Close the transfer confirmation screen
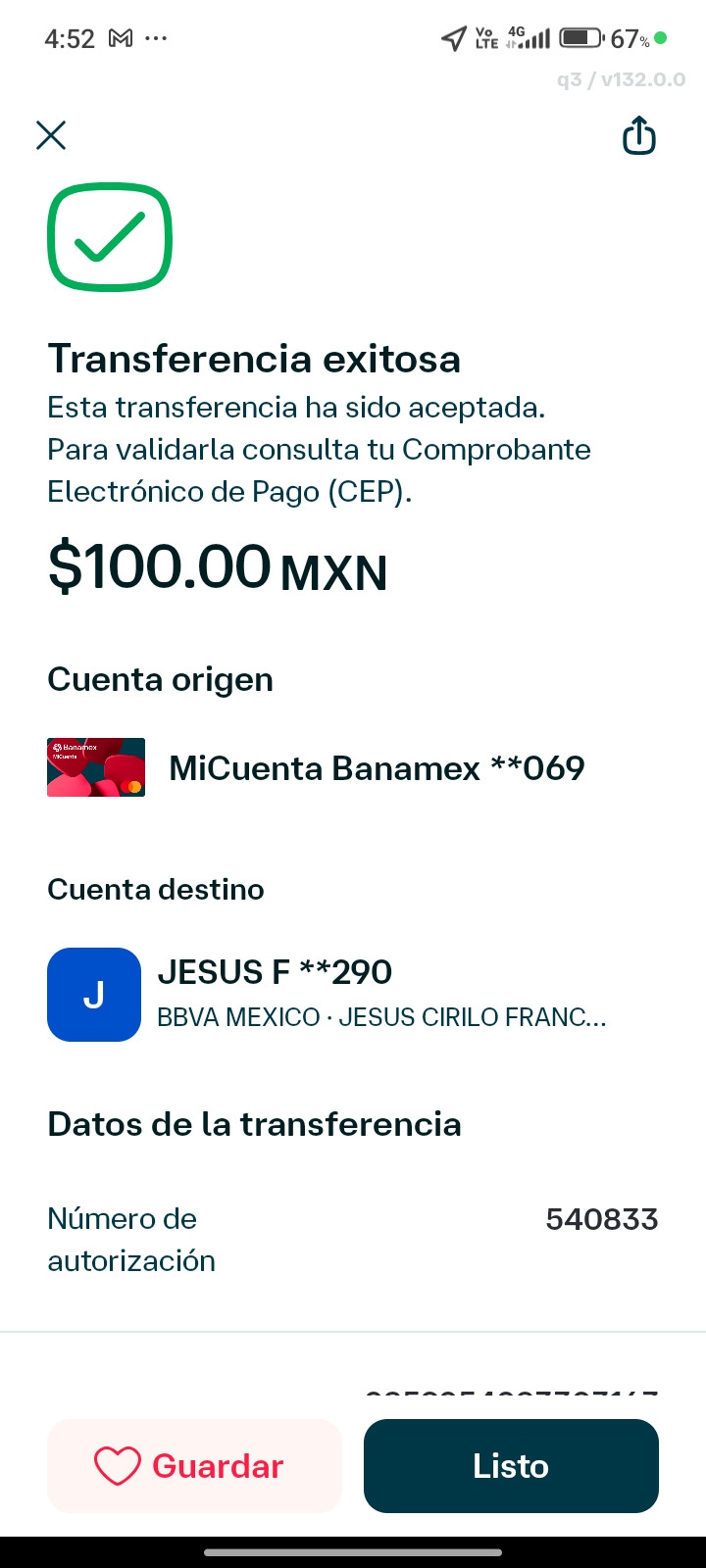The image size is (706, 1568). coord(51,135)
